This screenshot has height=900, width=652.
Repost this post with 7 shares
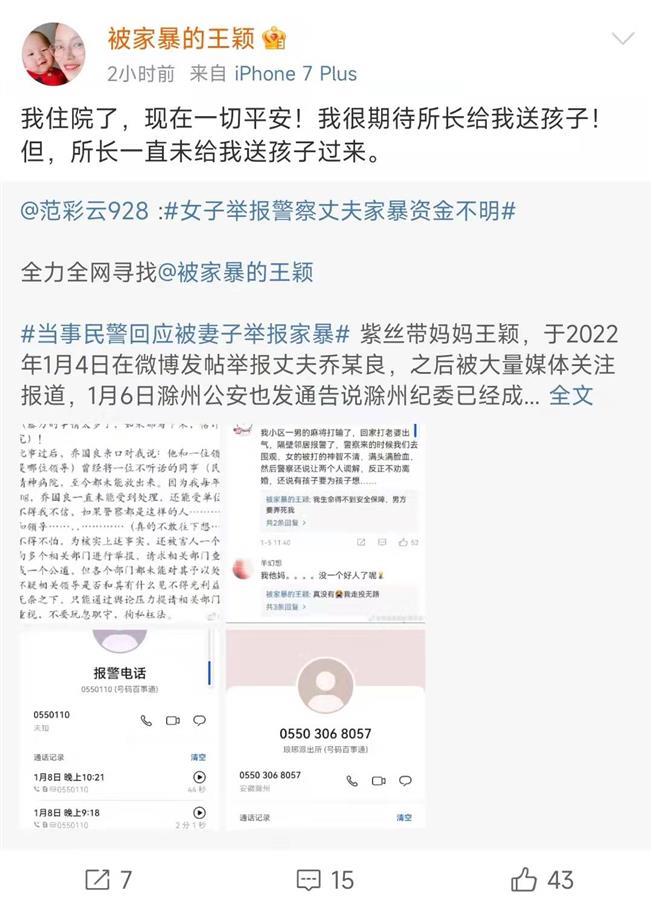pyautogui.click(x=108, y=879)
